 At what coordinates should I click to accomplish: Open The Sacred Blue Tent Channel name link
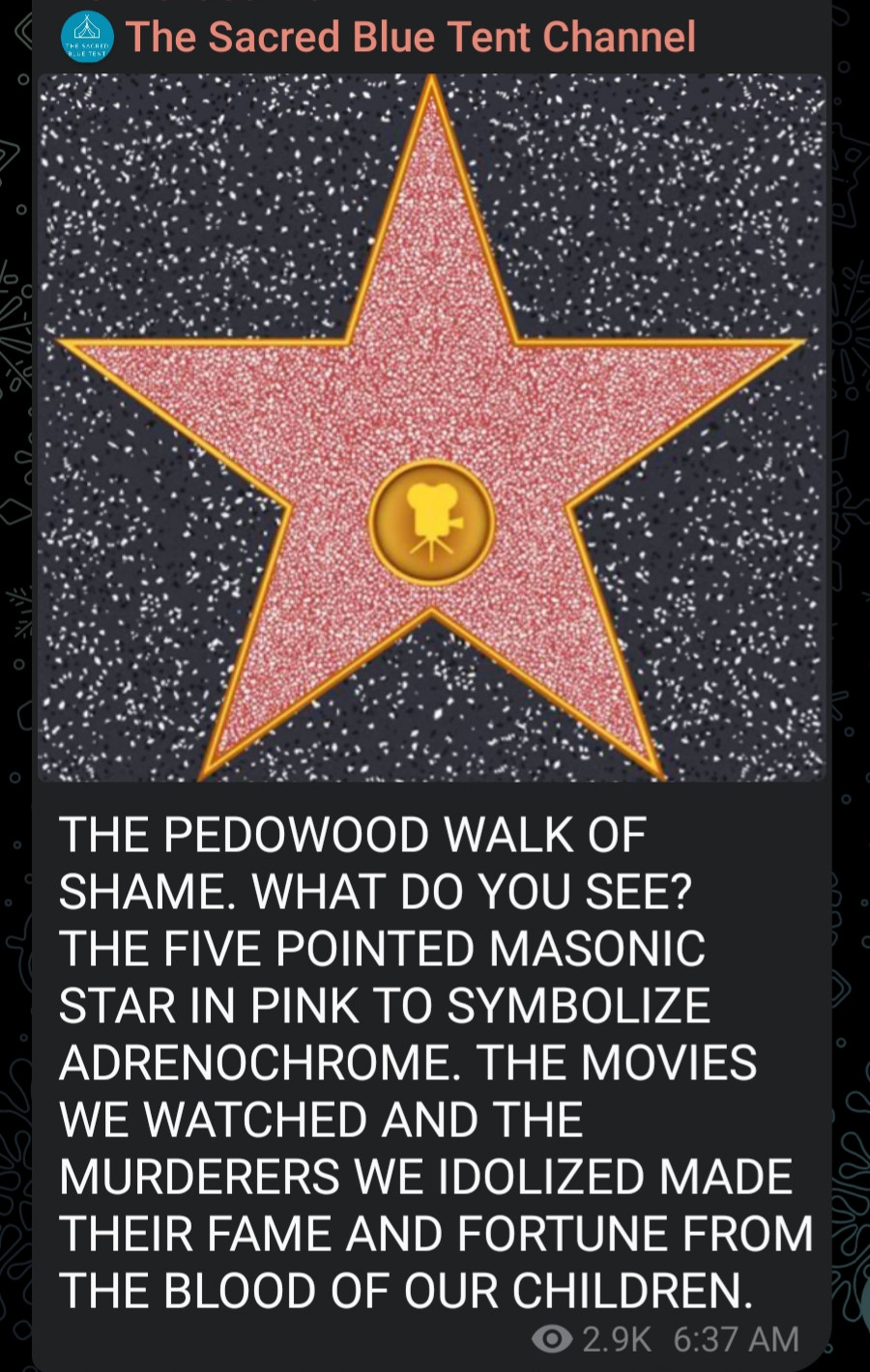tap(410, 37)
